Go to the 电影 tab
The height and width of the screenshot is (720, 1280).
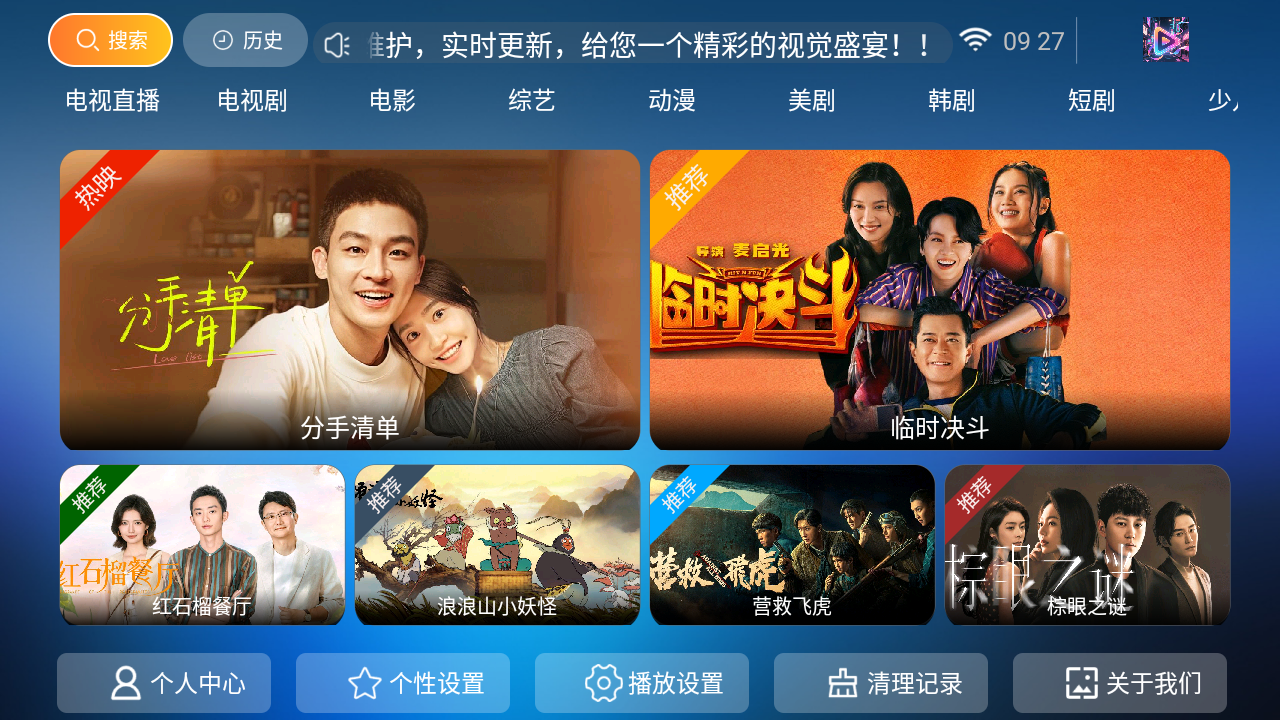[x=392, y=100]
